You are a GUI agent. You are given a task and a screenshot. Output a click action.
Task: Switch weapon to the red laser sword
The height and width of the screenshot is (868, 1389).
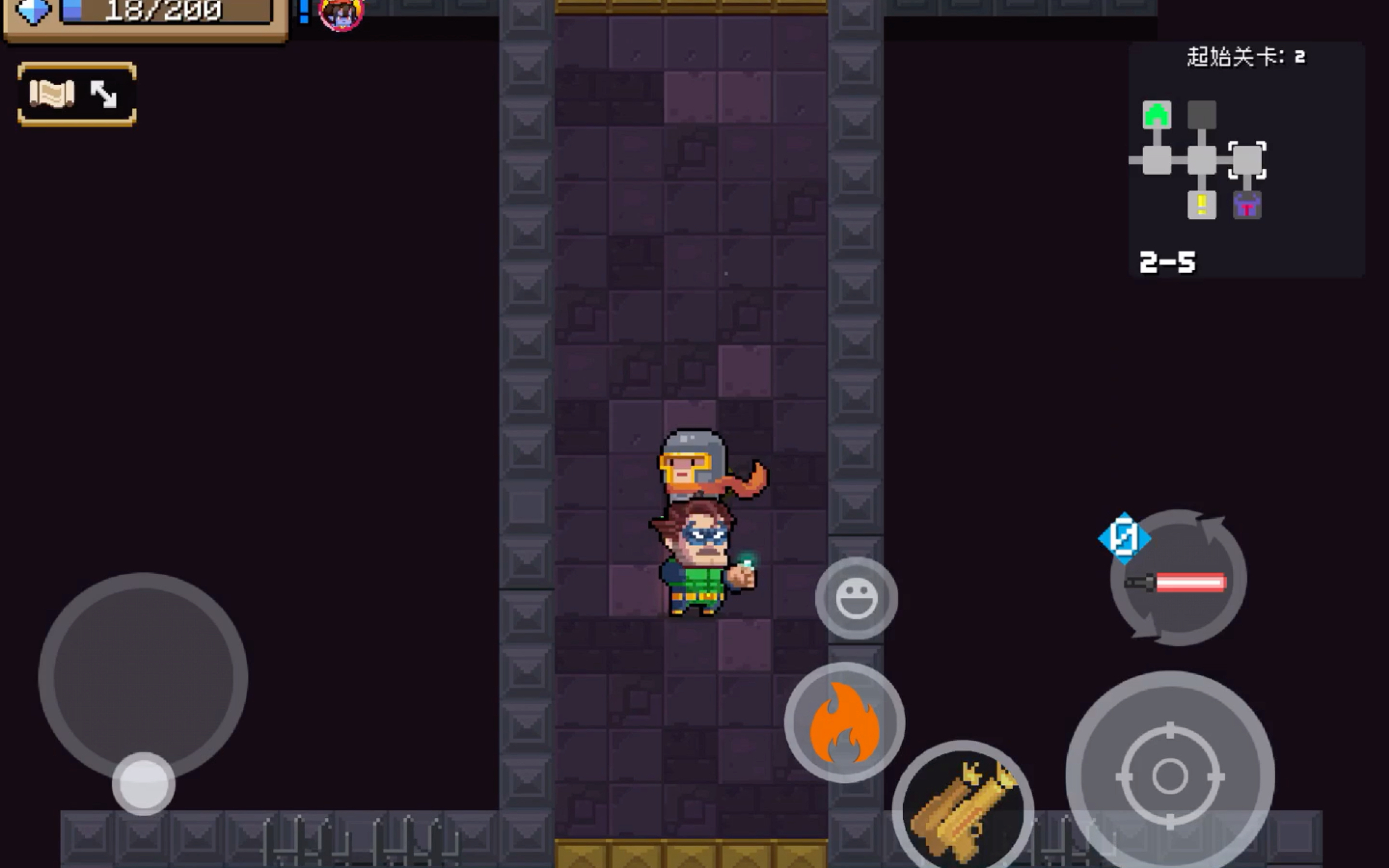(x=1178, y=580)
